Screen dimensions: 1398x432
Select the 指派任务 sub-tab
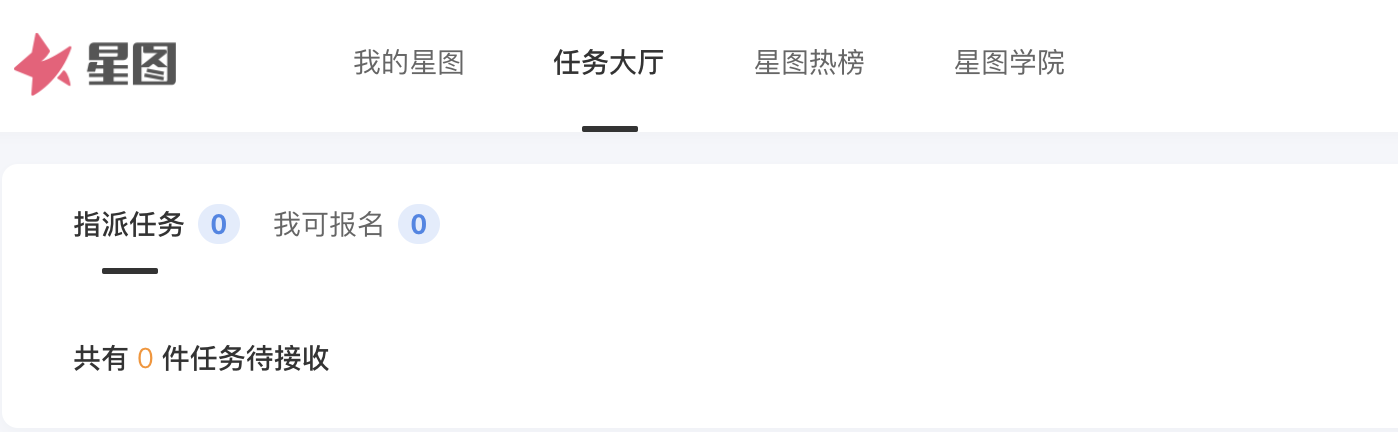[130, 225]
